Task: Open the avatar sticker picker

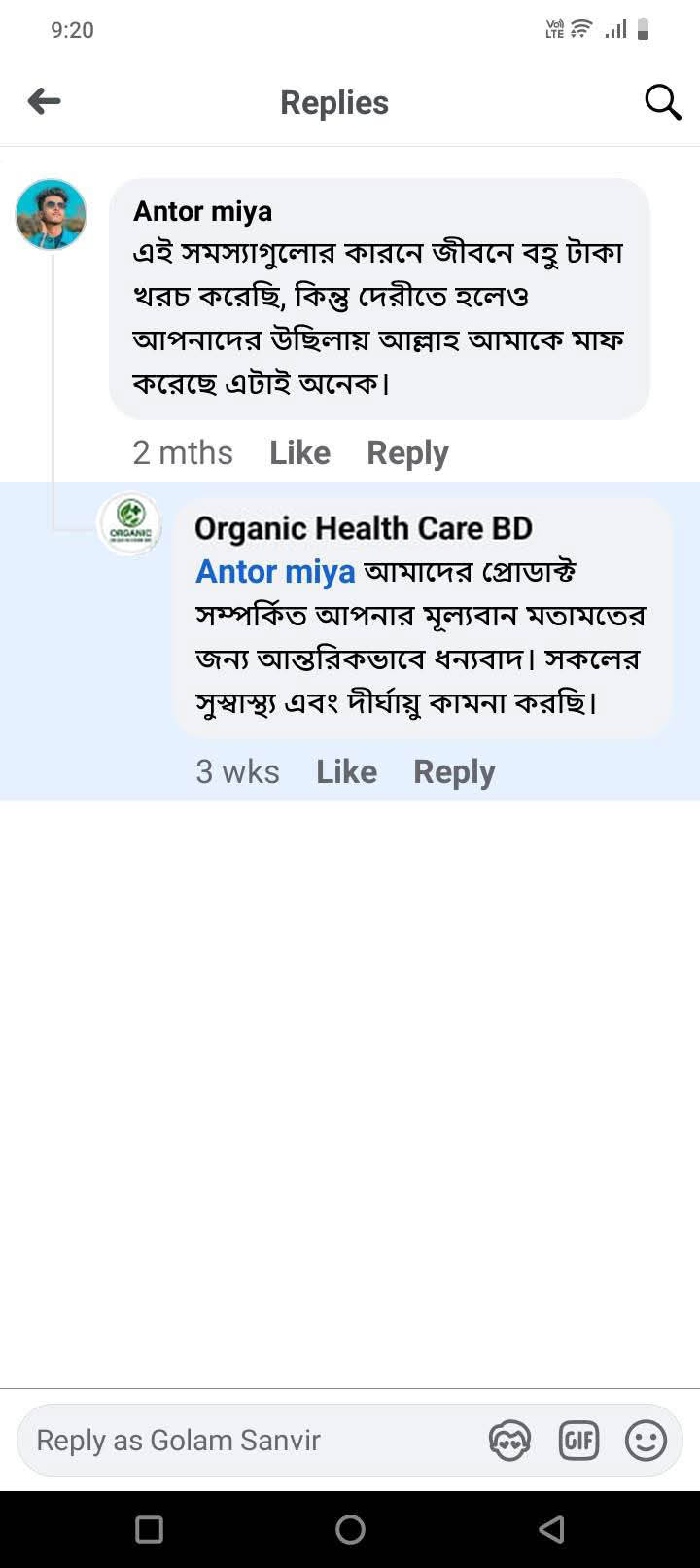Action: [x=509, y=1441]
